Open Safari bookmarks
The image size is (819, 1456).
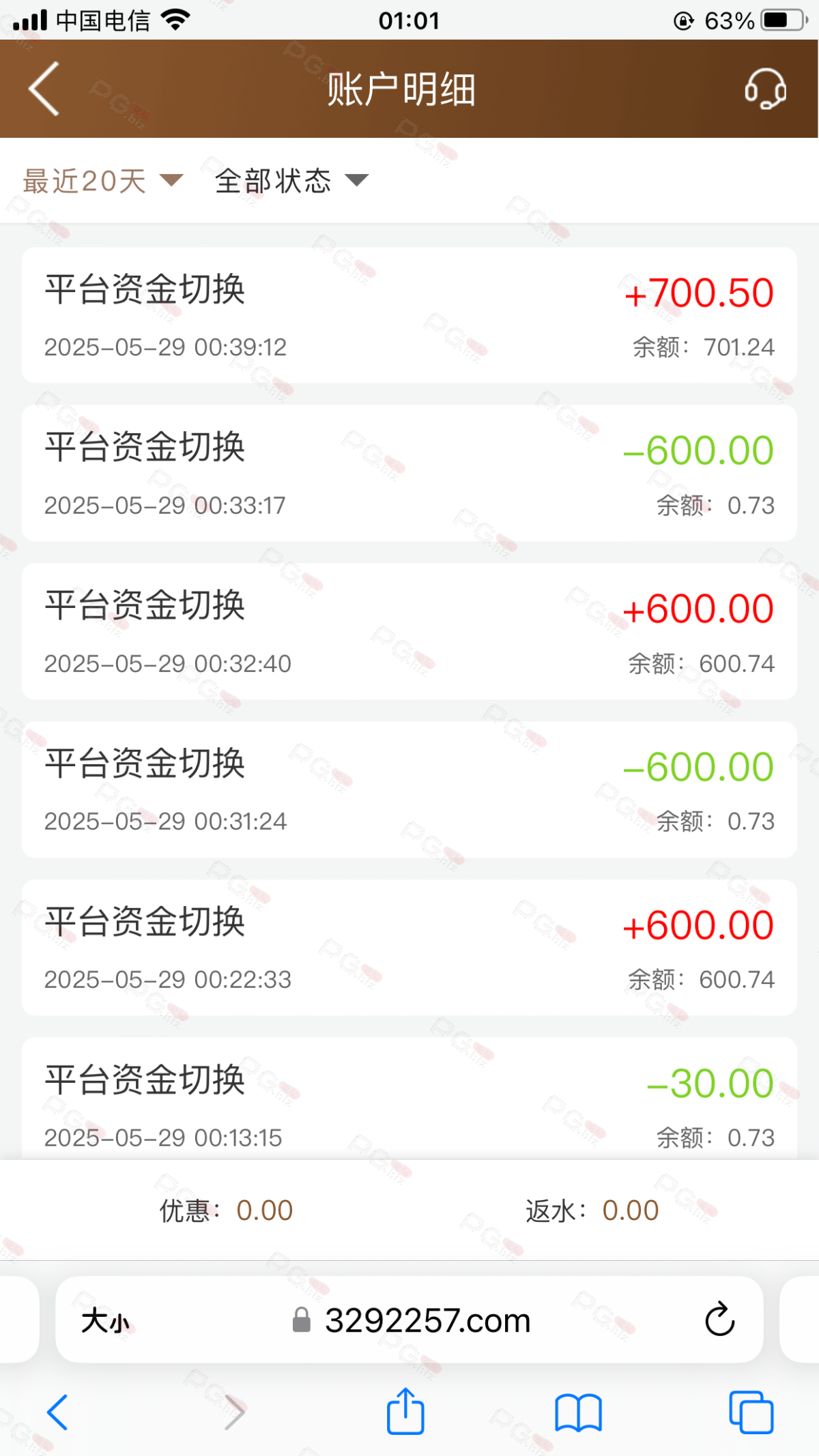pos(578,1412)
